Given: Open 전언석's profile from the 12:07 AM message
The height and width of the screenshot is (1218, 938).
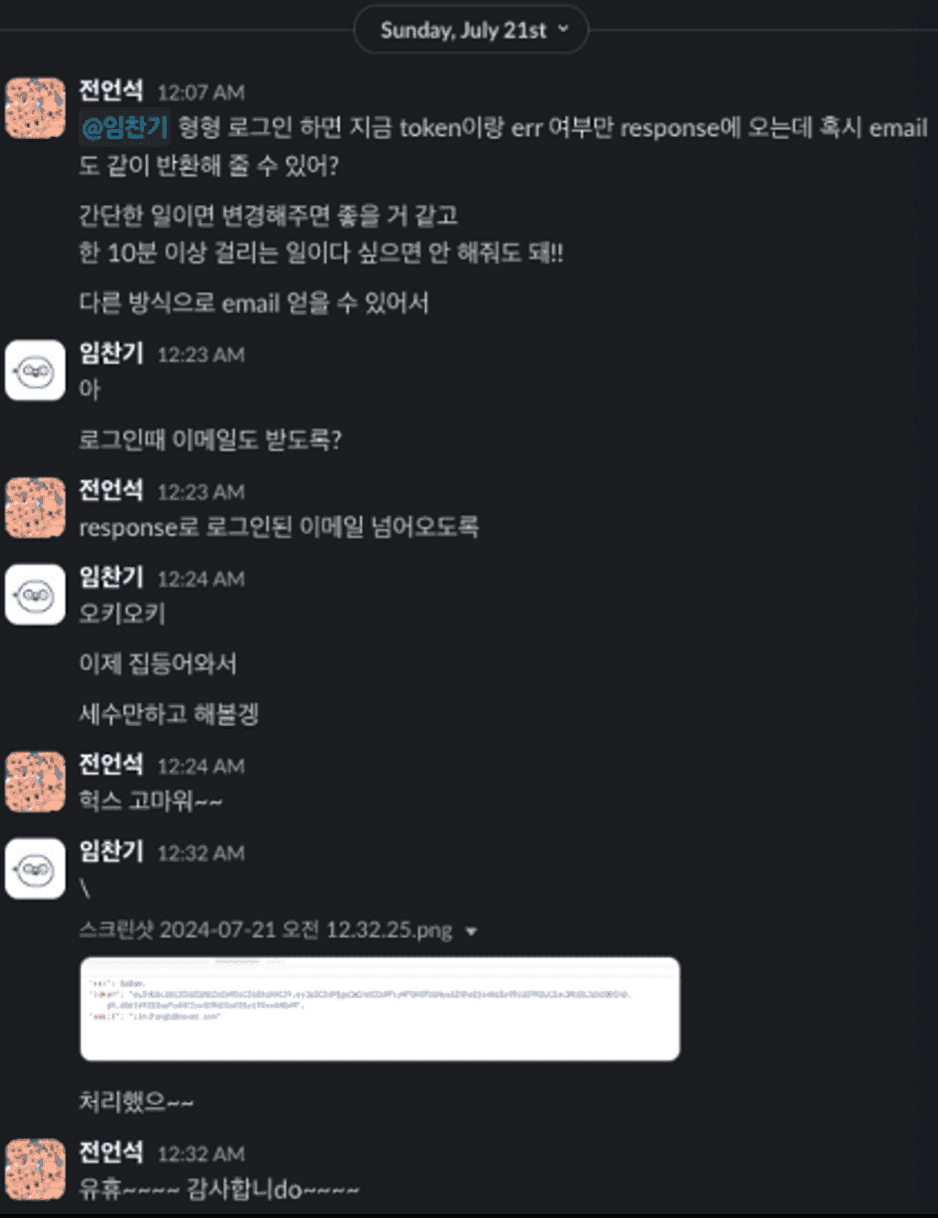Looking at the screenshot, I should pos(111,92).
